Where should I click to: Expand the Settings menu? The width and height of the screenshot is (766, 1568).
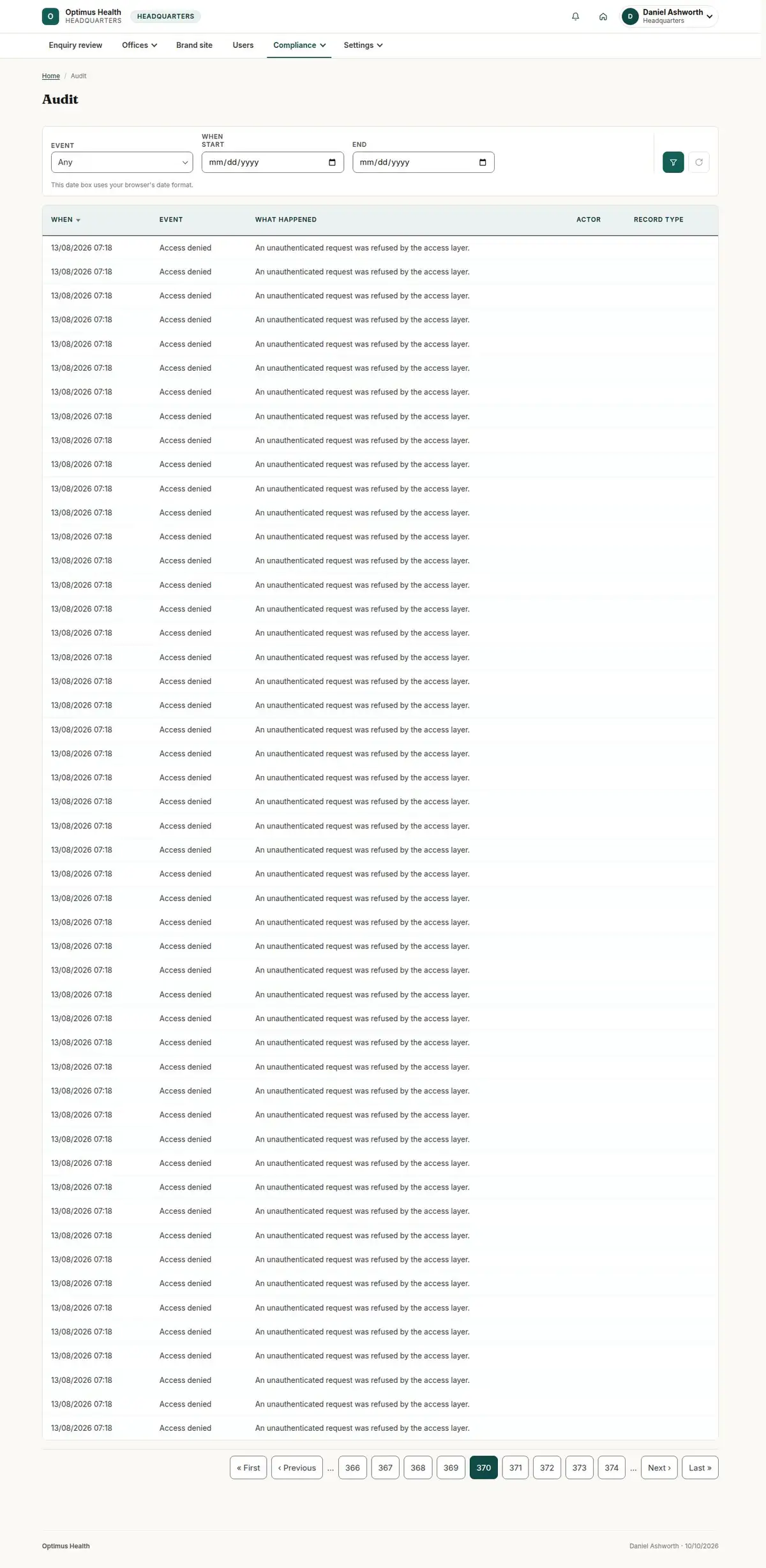click(363, 45)
